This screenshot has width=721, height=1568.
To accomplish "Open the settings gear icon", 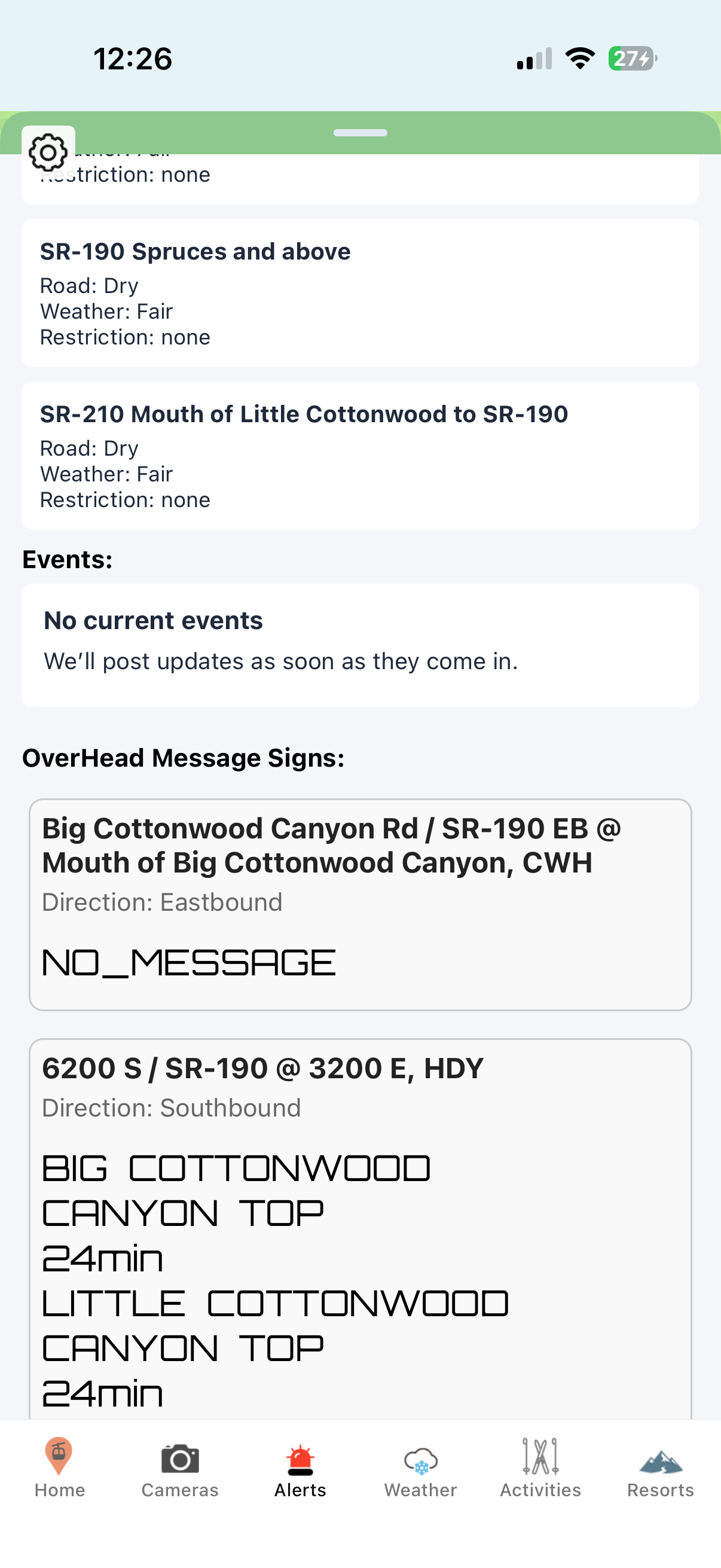I will [x=48, y=152].
